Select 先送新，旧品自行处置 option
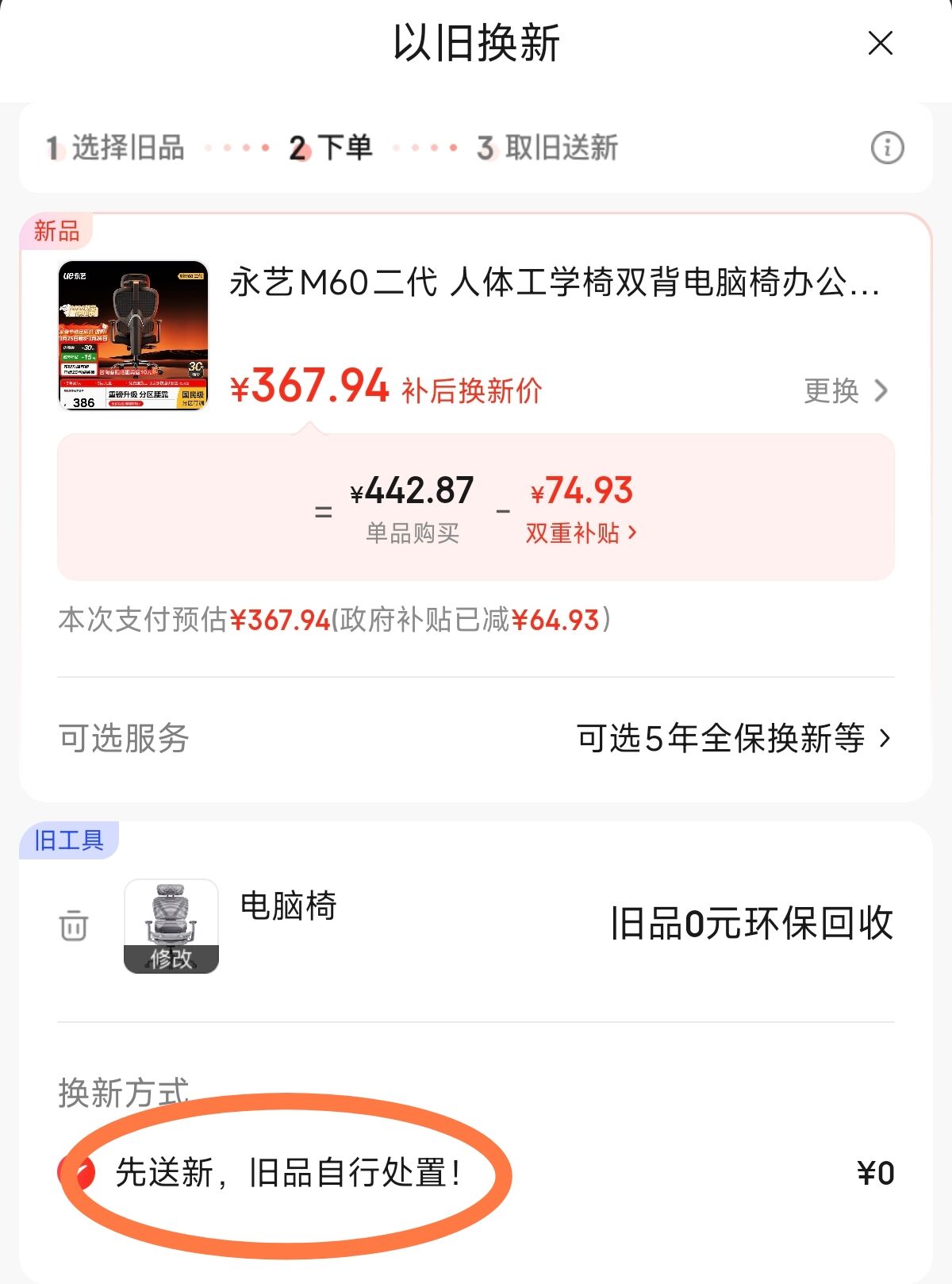 click(x=77, y=1171)
